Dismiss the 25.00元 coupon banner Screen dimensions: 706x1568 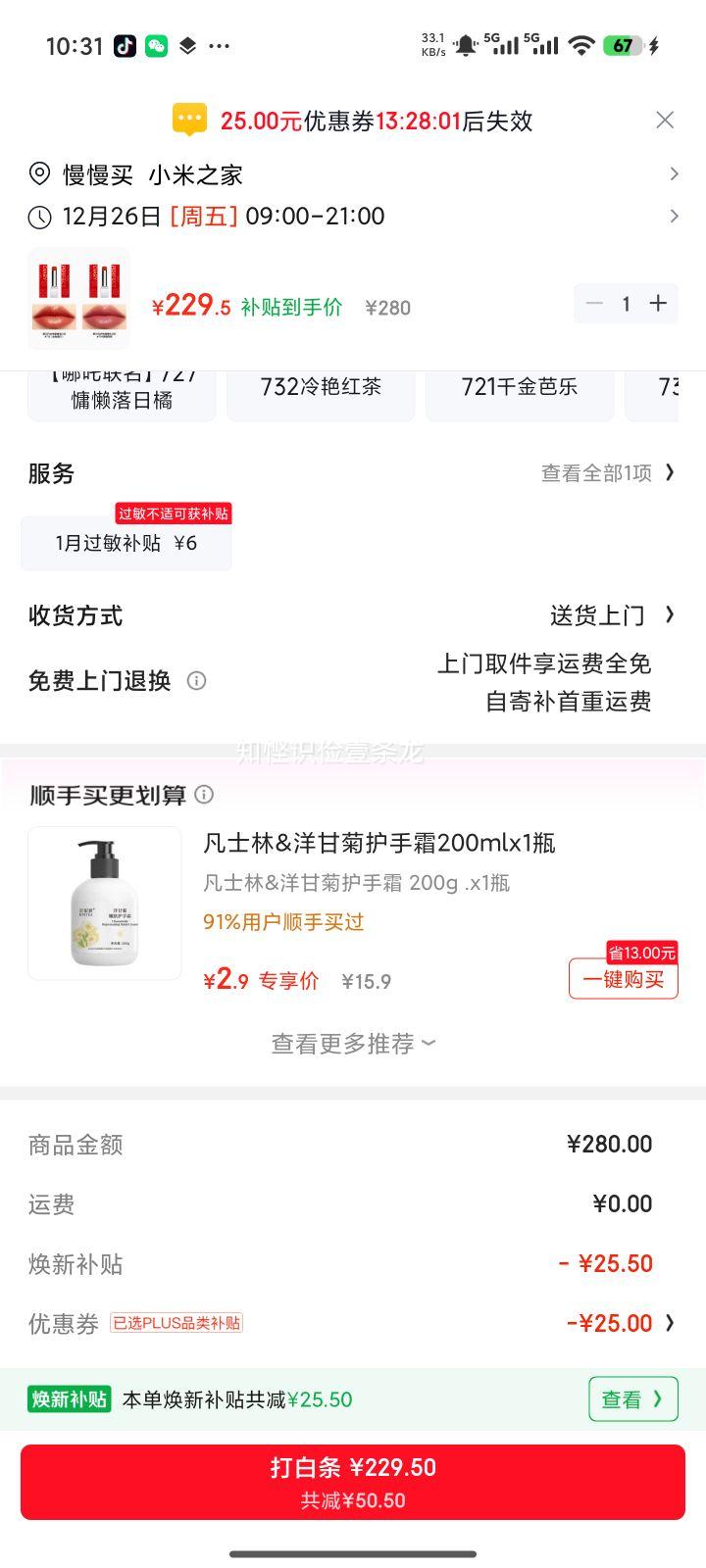pos(665,120)
